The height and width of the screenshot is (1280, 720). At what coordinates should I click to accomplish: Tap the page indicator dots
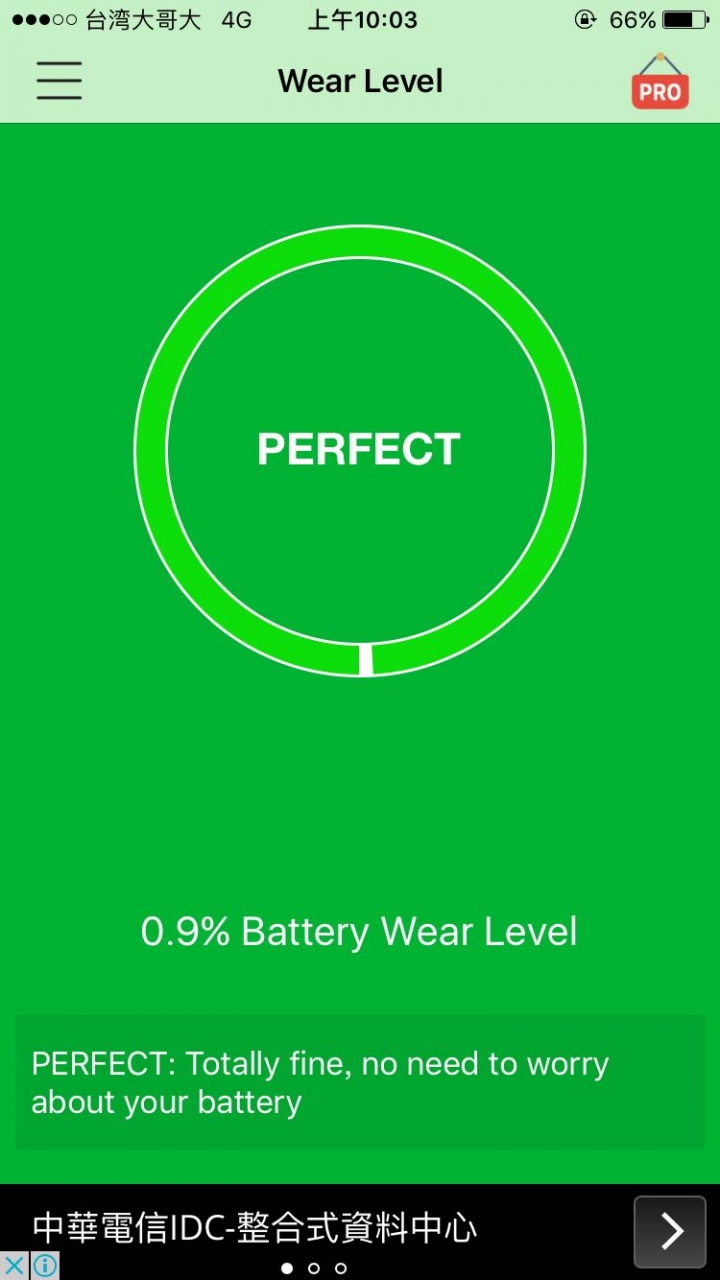pyautogui.click(x=314, y=1268)
